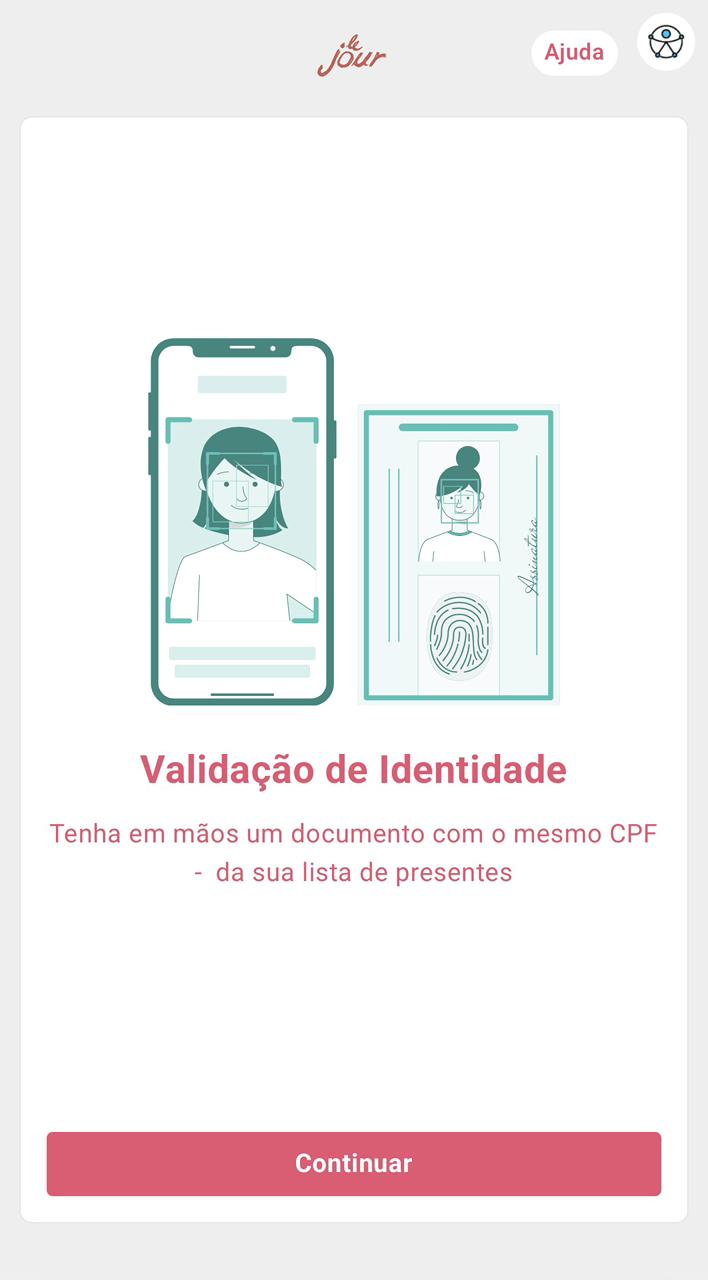The width and height of the screenshot is (708, 1280).
Task: Tap the Continuar button
Action: point(353,1163)
